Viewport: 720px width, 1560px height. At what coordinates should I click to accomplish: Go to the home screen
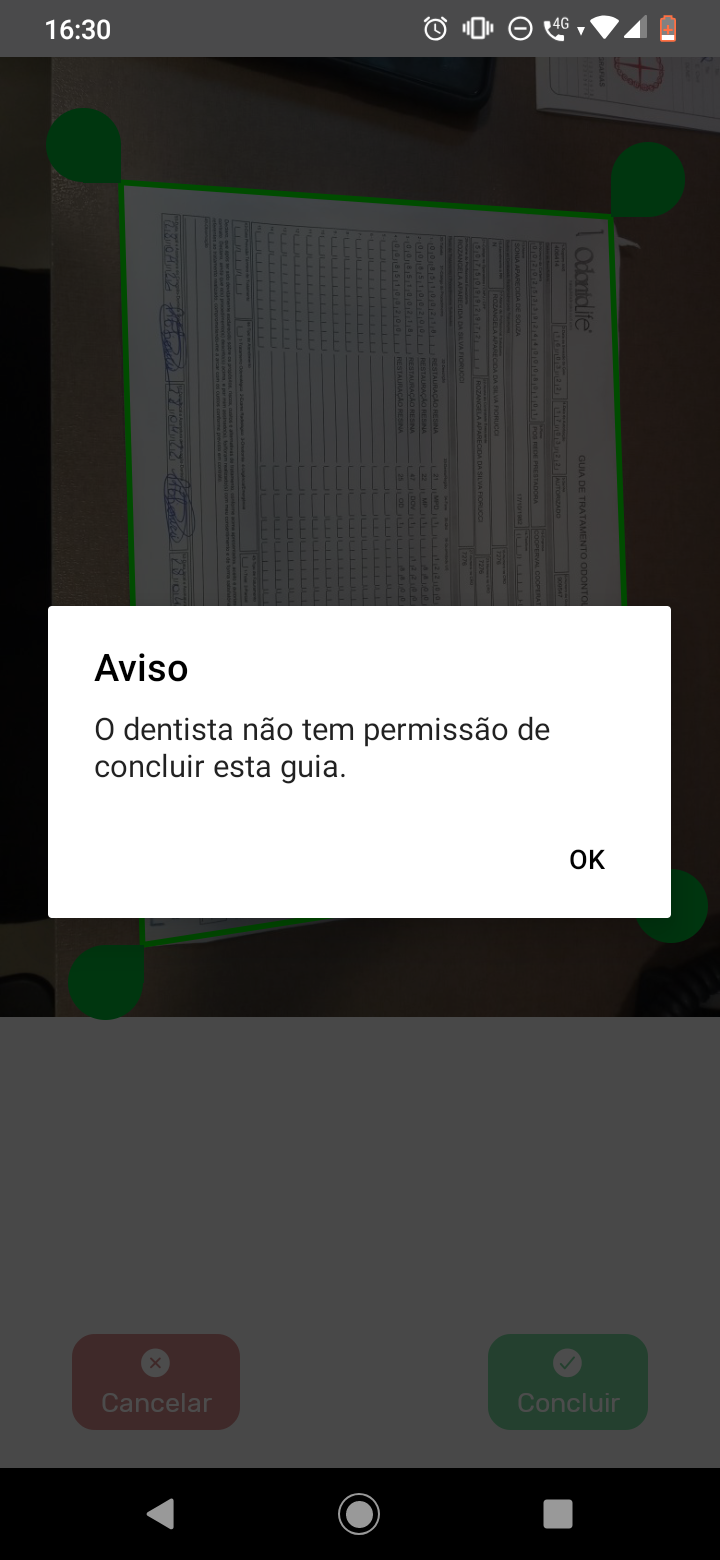(x=359, y=1514)
